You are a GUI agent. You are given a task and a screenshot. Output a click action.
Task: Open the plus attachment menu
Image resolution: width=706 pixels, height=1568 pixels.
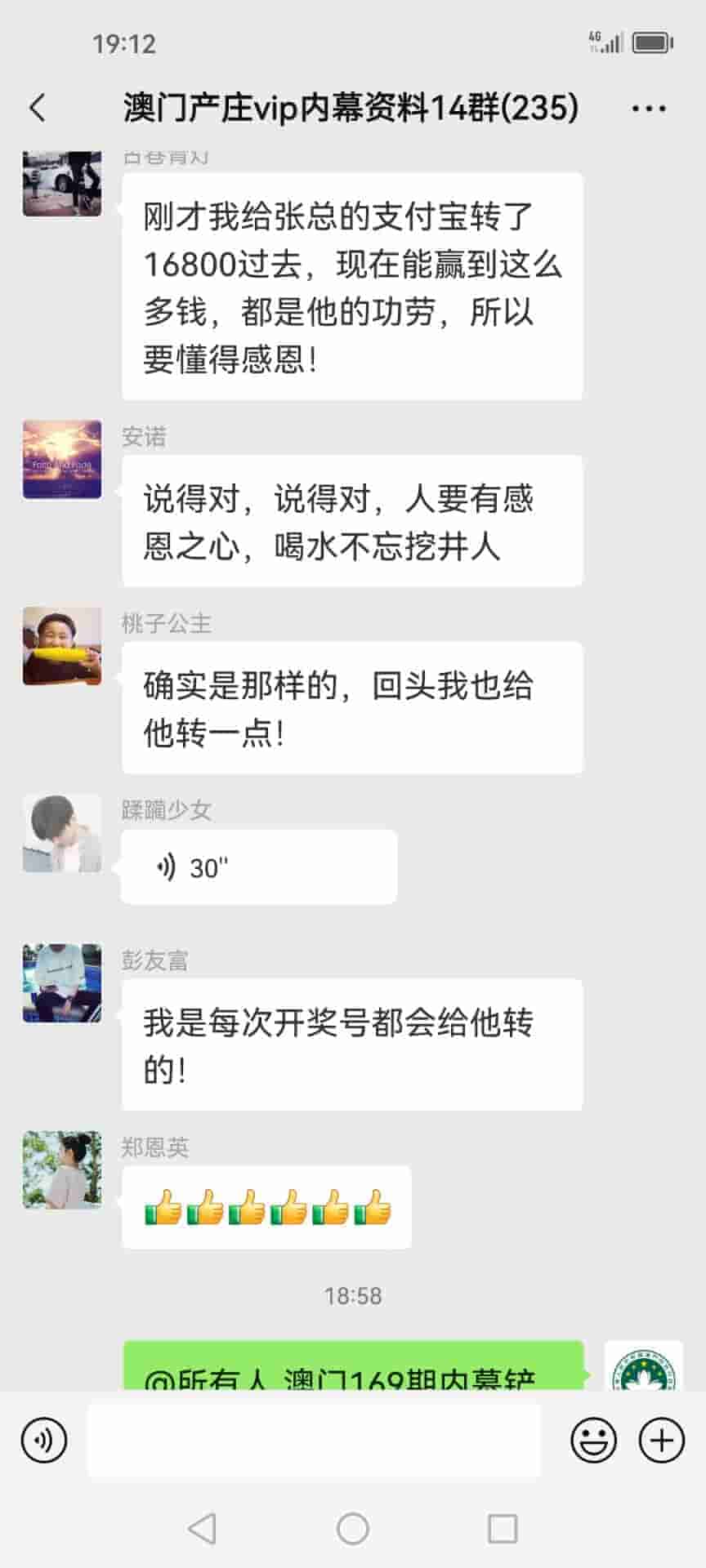click(x=661, y=1440)
